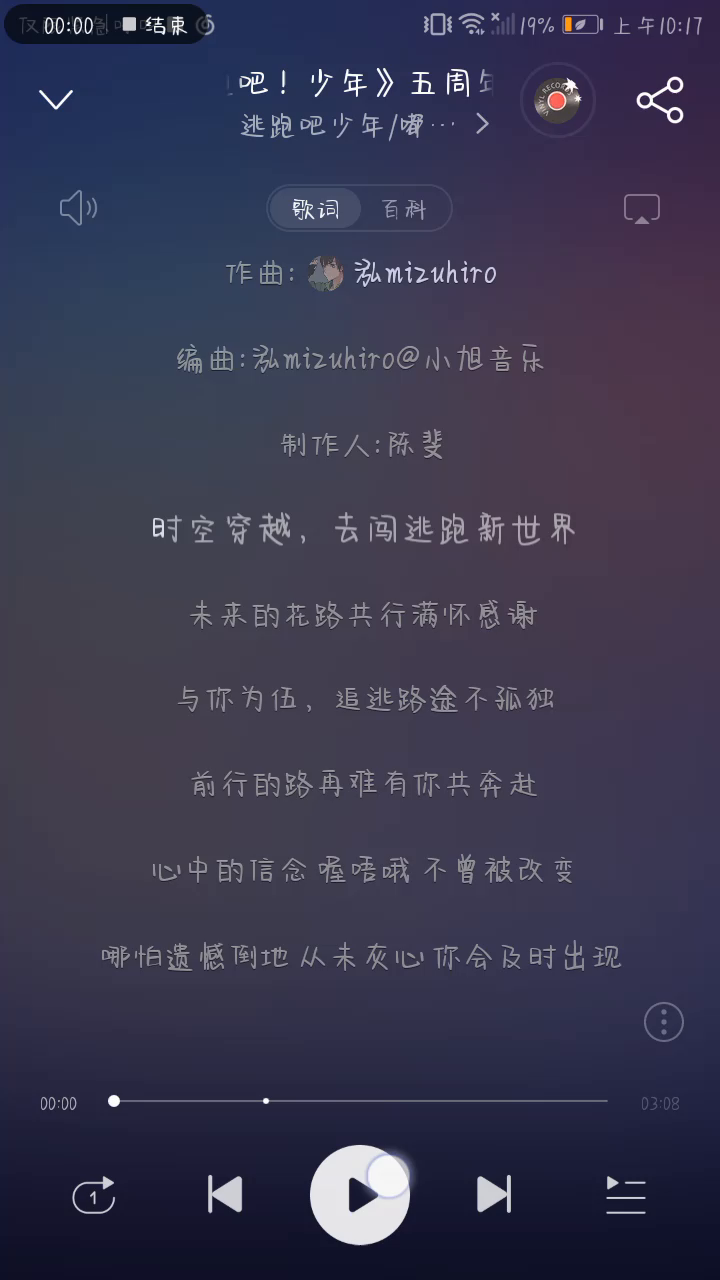
Task: Toggle the single-track repeat mode
Action: tap(94, 1195)
